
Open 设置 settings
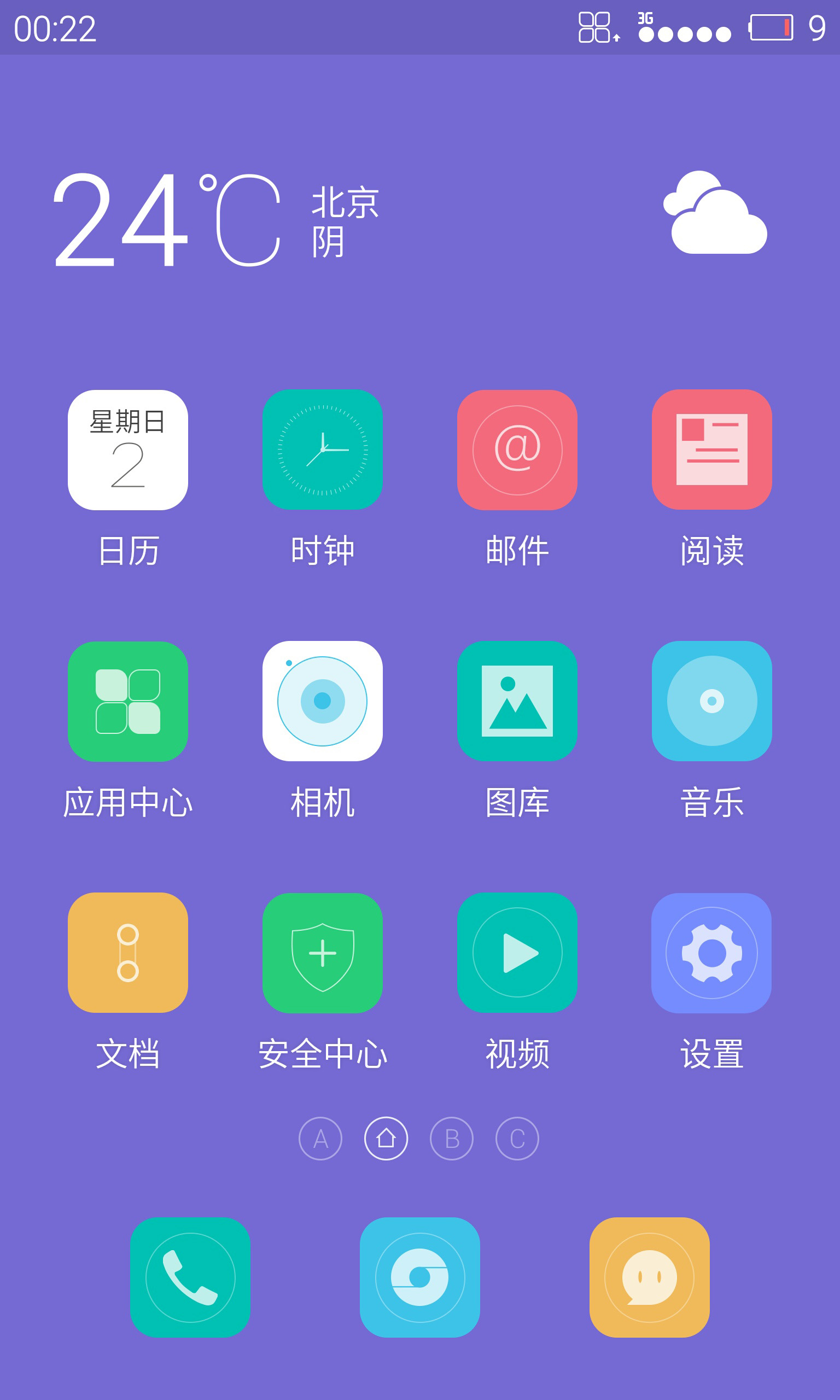pos(711,953)
